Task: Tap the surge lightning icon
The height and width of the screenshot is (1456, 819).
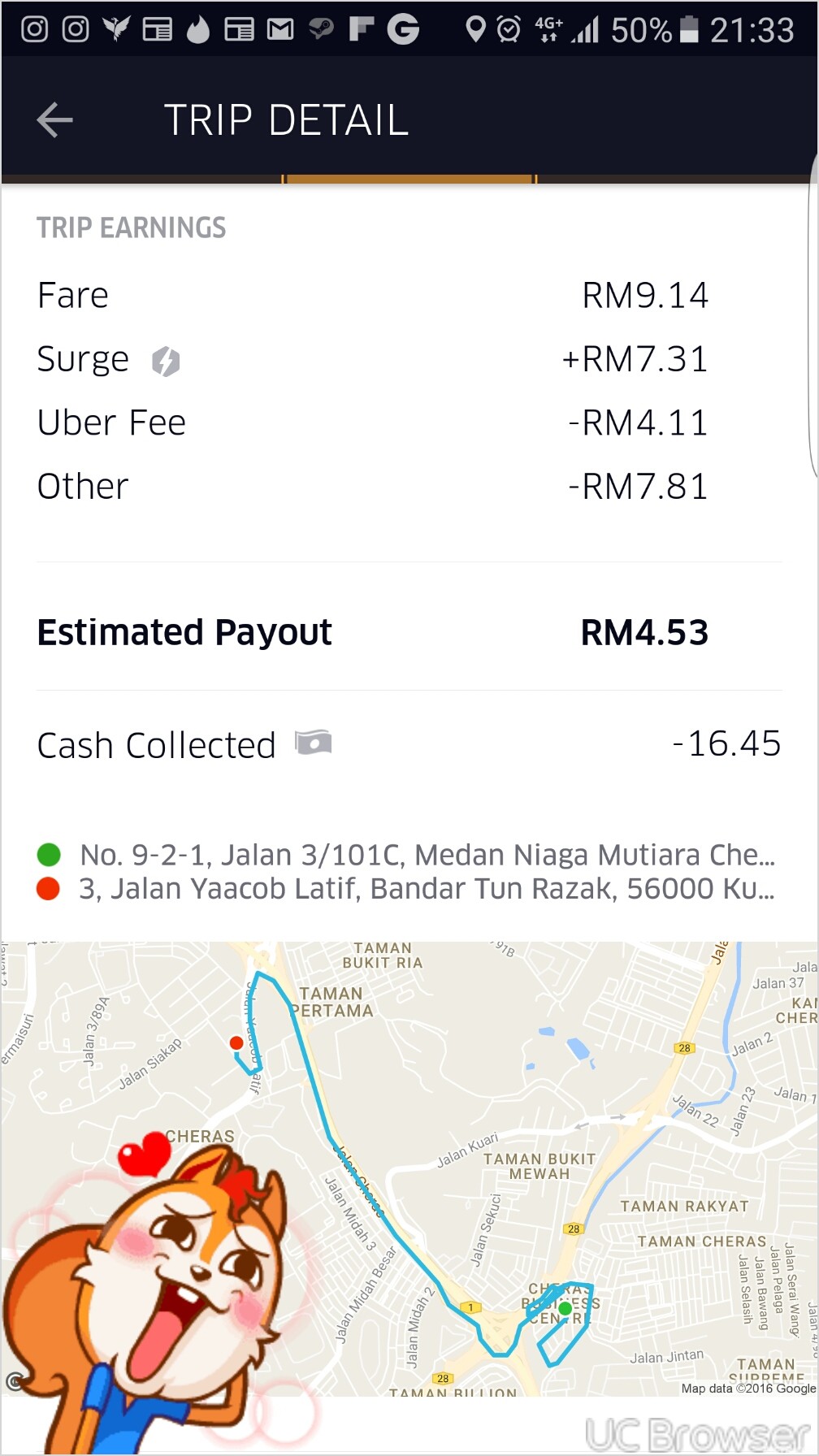Action: tap(166, 361)
